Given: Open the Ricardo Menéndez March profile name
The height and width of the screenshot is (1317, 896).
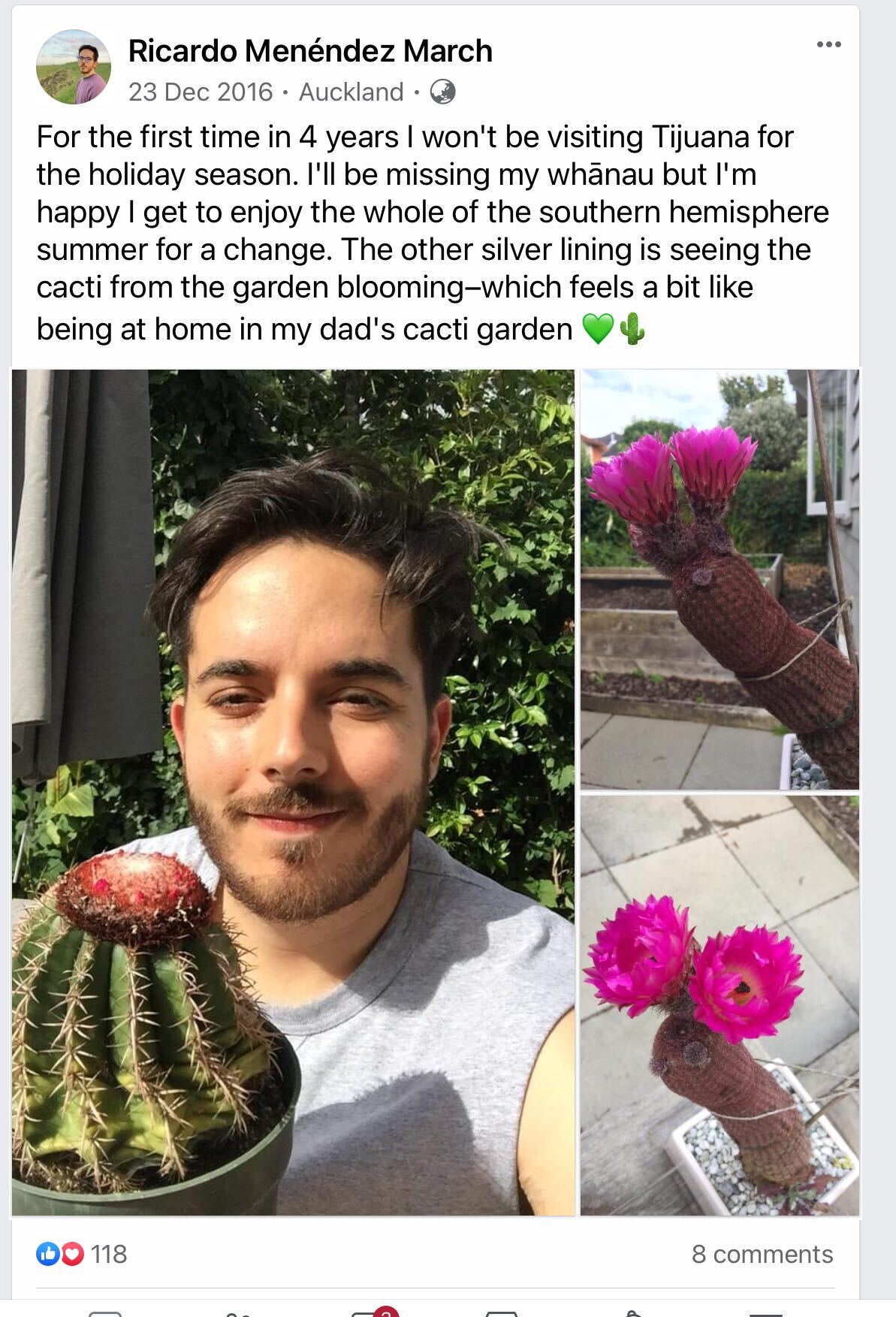Looking at the screenshot, I should pyautogui.click(x=310, y=51).
